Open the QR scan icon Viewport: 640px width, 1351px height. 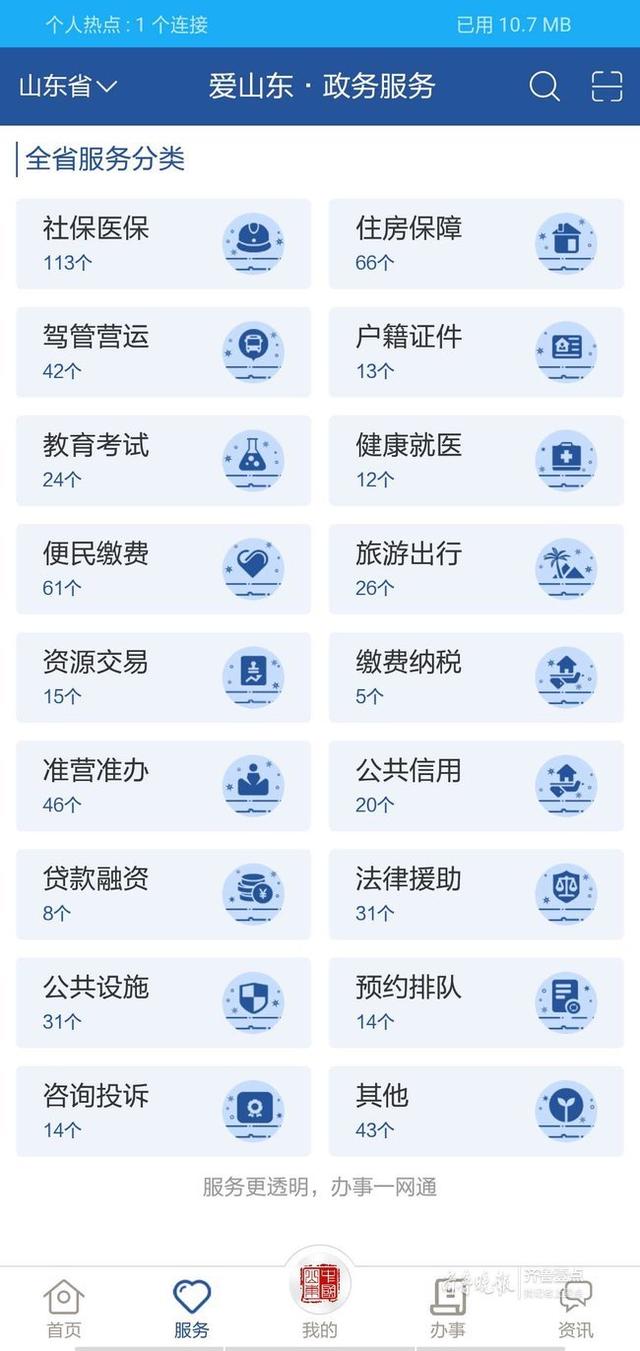(x=607, y=86)
